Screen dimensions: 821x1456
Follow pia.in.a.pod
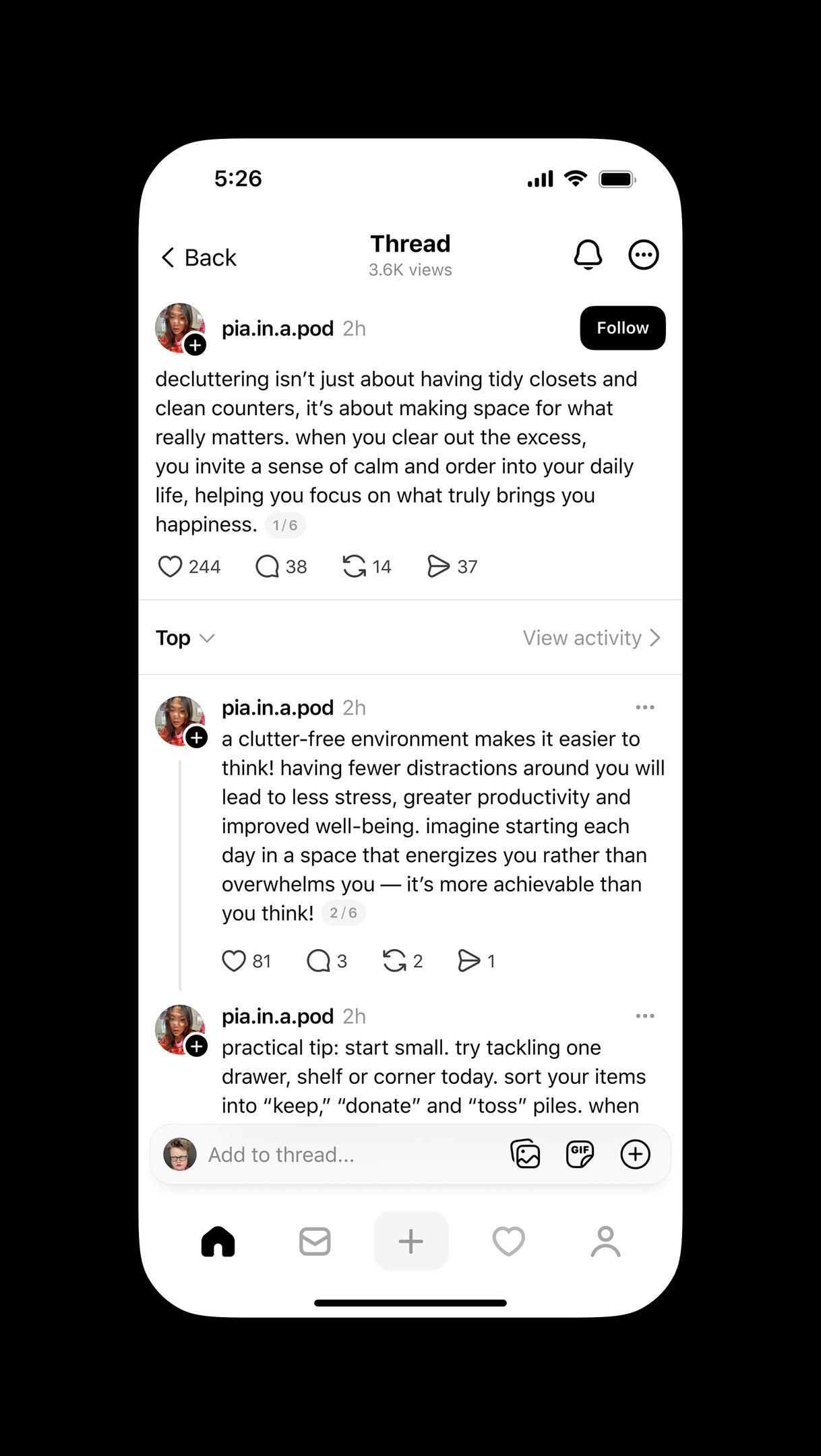(622, 328)
